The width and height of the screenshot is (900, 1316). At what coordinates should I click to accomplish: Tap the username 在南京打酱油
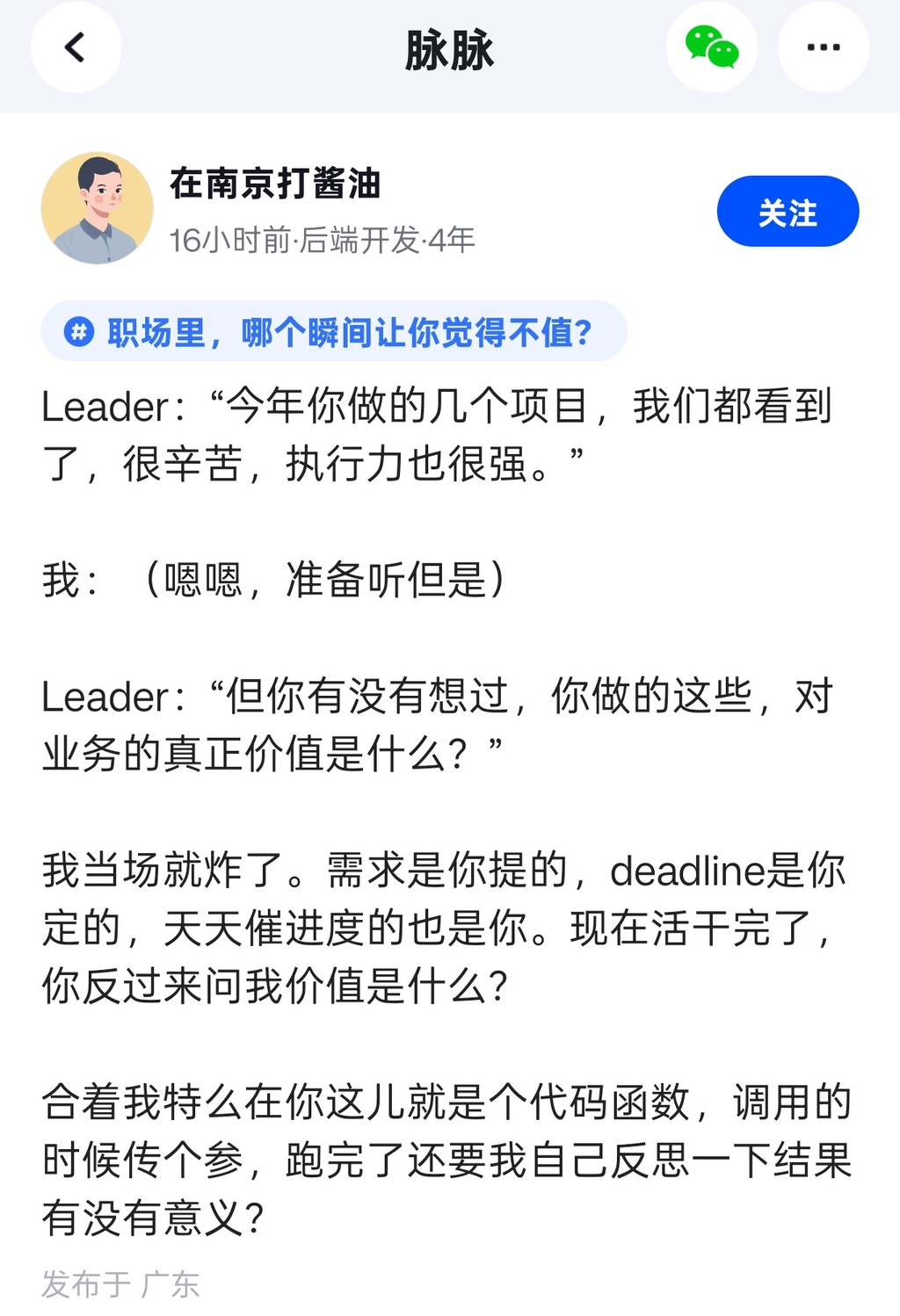point(275,184)
